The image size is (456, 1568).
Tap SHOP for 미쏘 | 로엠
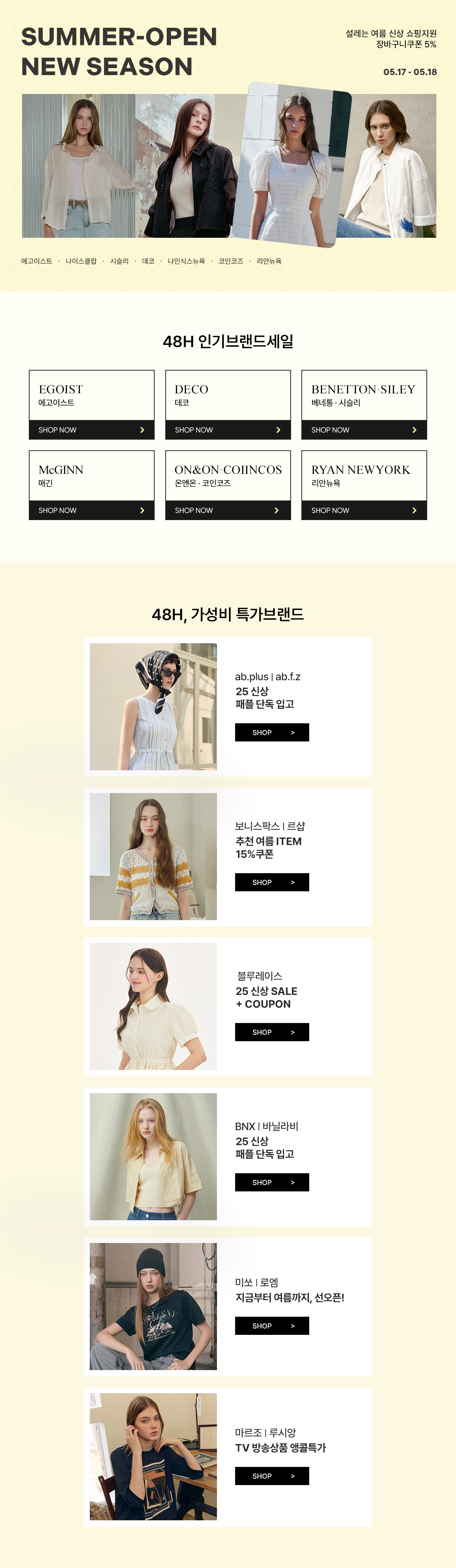(271, 1326)
